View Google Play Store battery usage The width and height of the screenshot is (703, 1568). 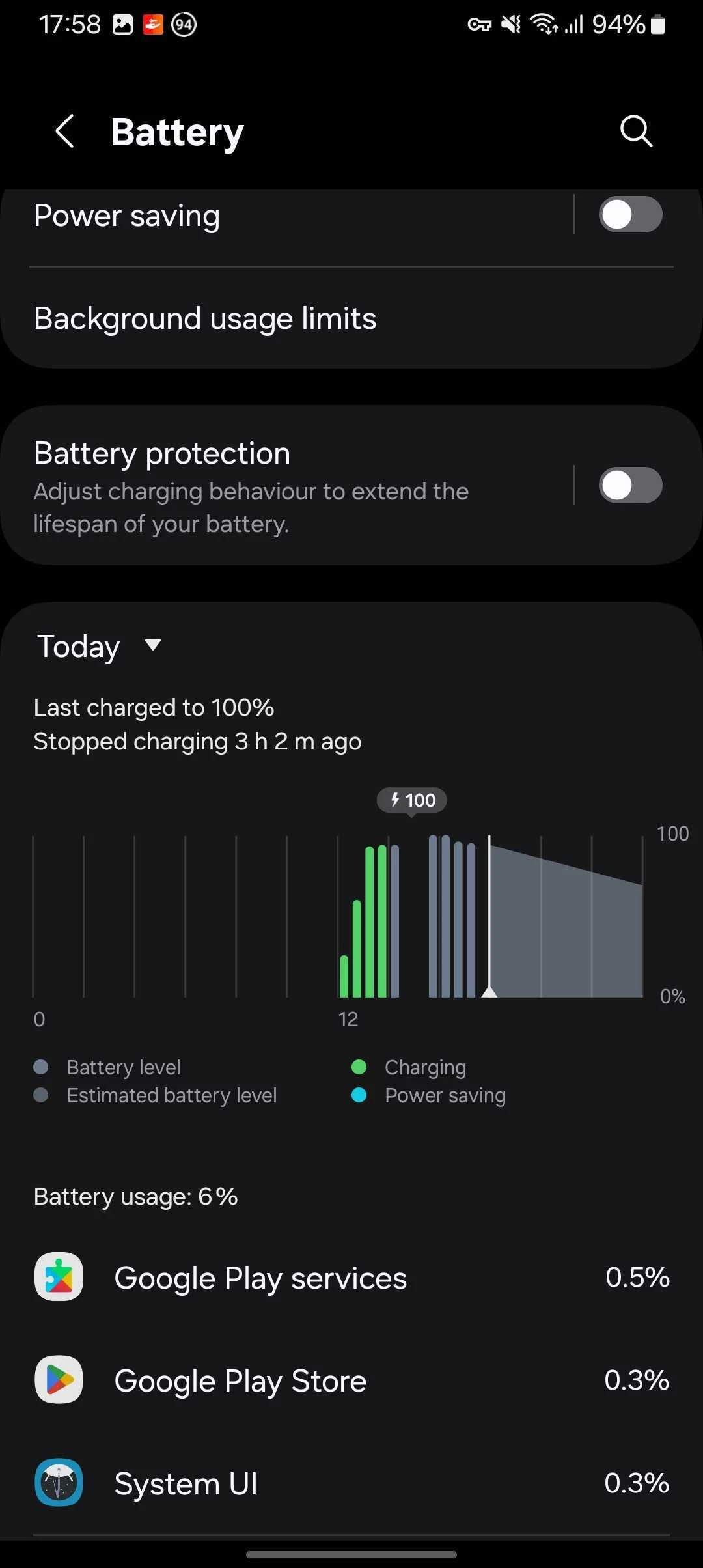pos(351,1380)
